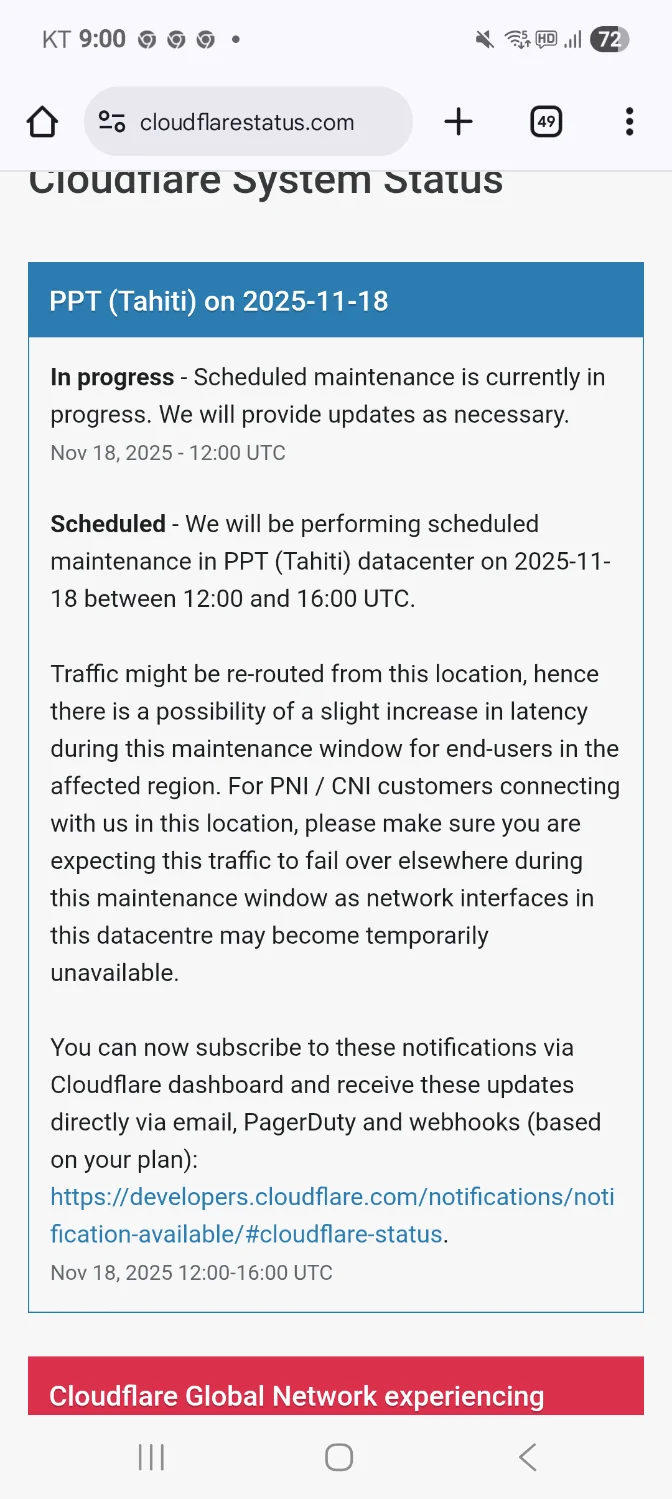Open Chrome's three-dot overflow menu
This screenshot has width=672, height=1499.
click(x=629, y=122)
